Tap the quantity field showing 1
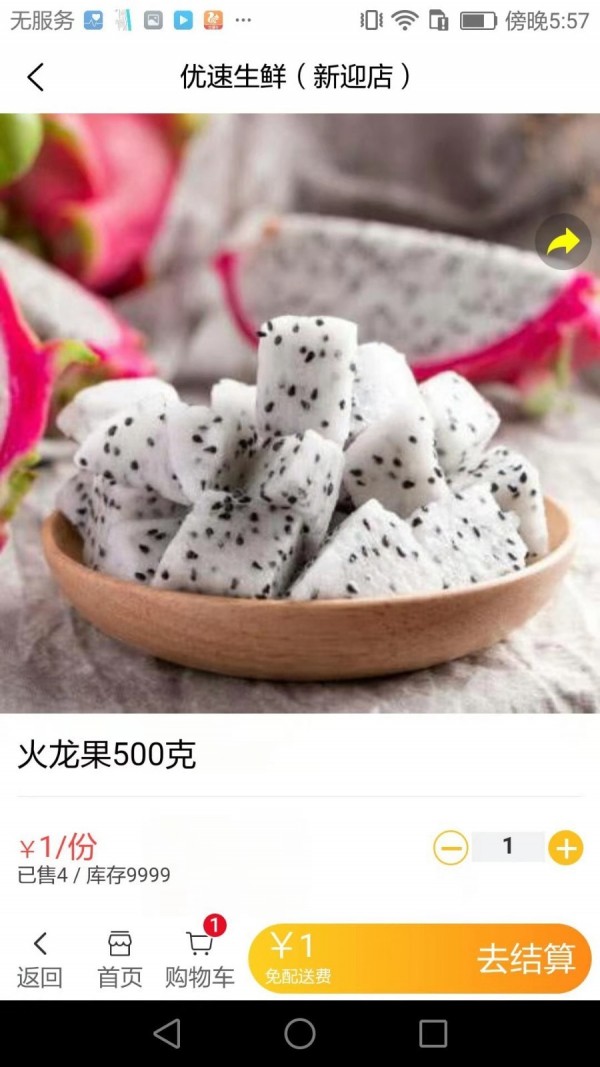Viewport: 600px width, 1067px height. pos(508,847)
